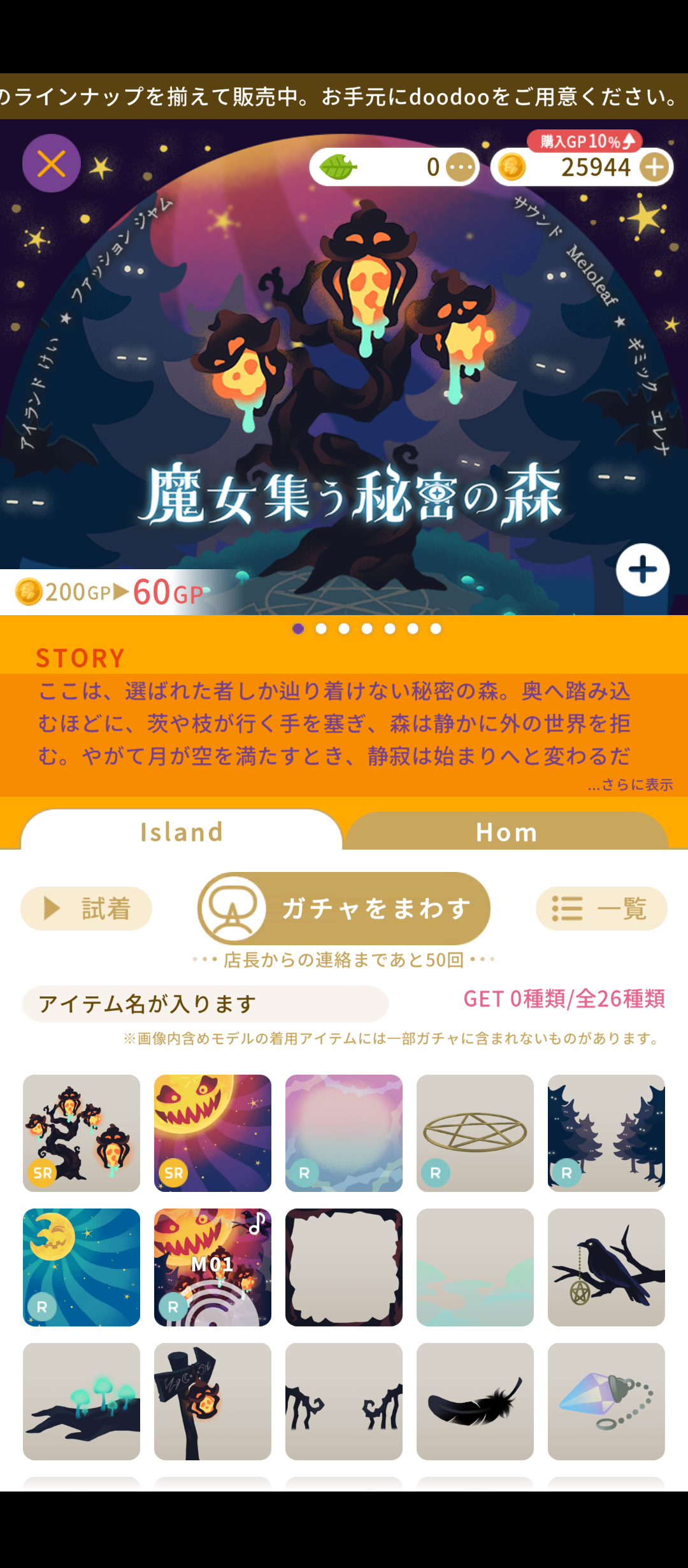Select the black feather item
The image size is (688, 1568).
[x=475, y=1401]
